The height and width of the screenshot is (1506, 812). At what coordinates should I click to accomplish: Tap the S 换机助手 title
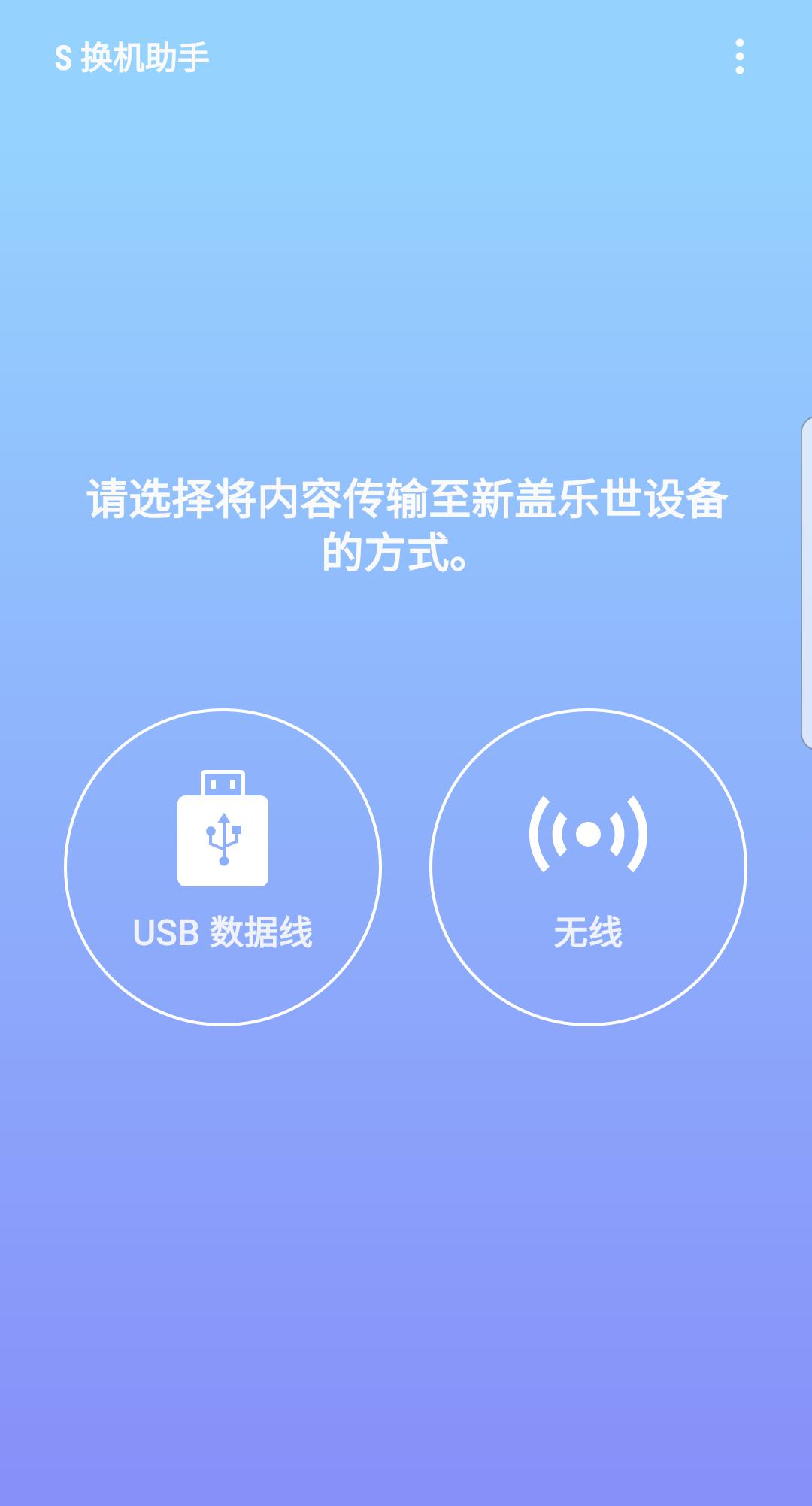132,56
